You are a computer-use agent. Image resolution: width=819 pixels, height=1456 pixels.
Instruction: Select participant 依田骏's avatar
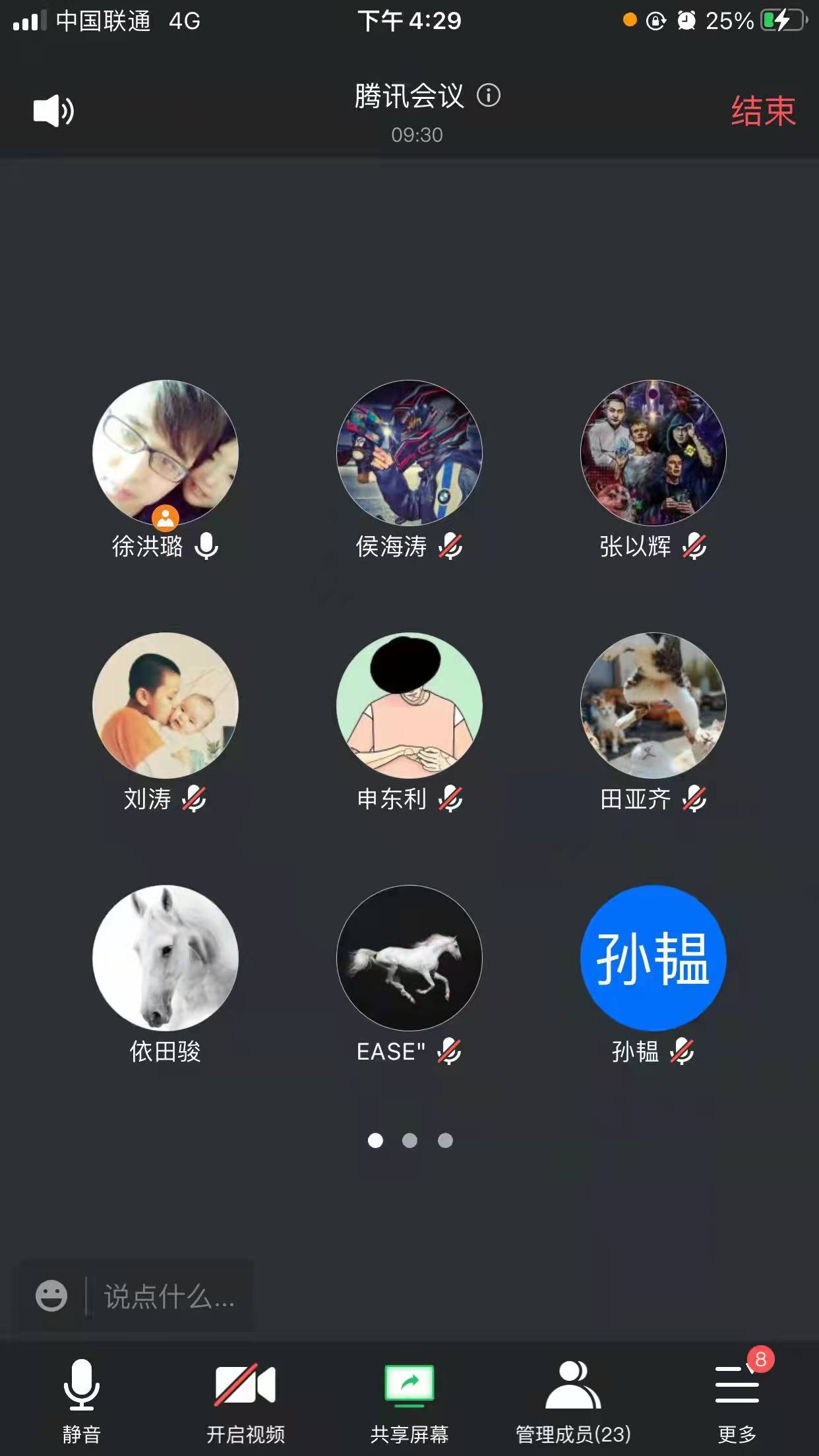pyautogui.click(x=166, y=957)
